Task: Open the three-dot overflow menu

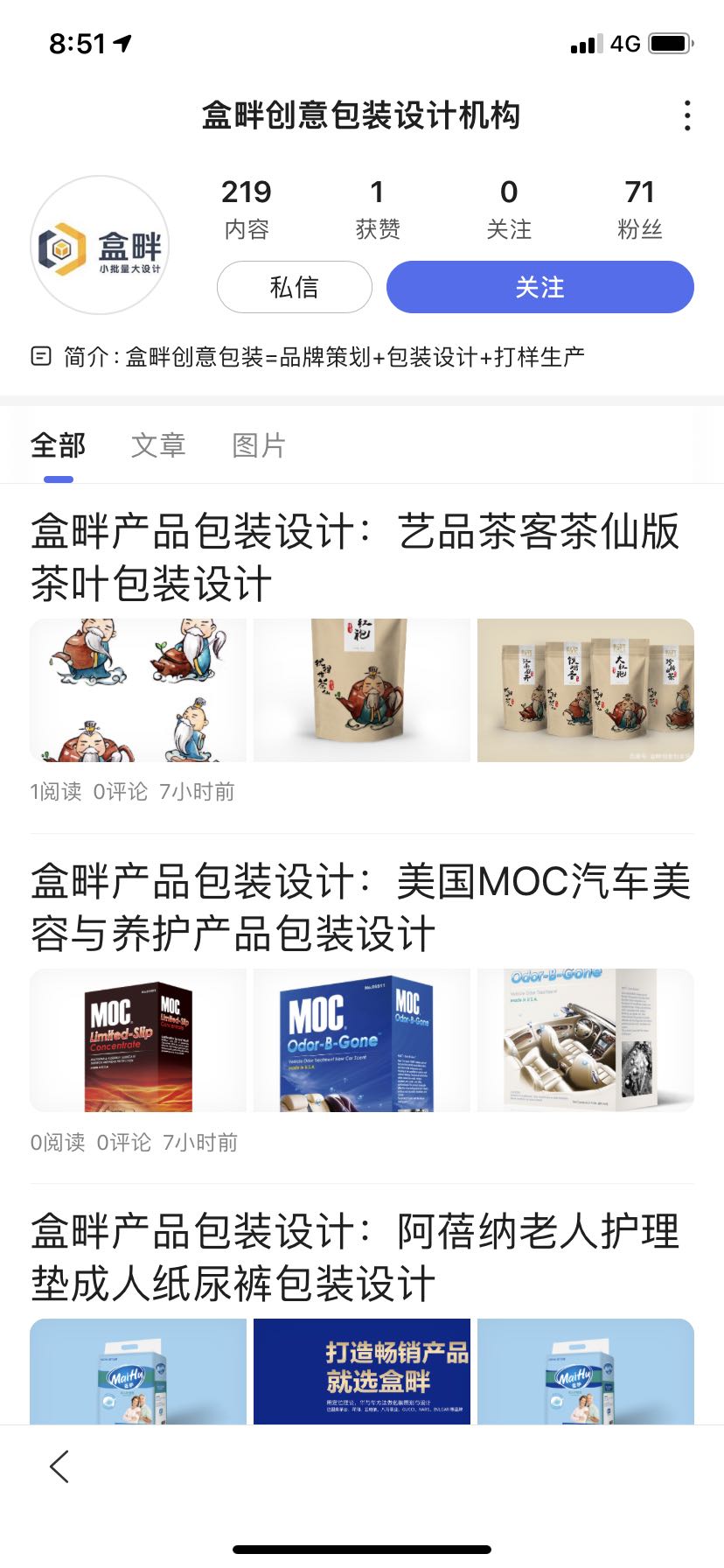Action: (x=687, y=115)
